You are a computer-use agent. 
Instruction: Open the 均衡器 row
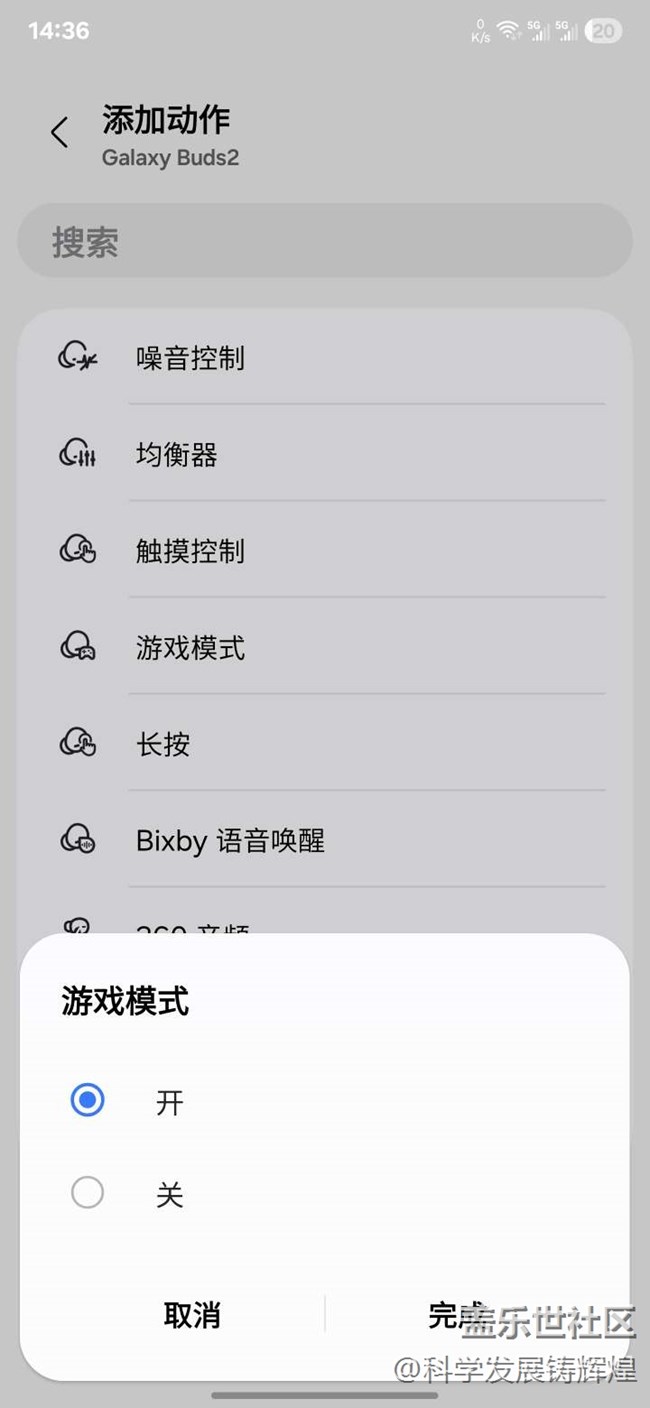[325, 455]
